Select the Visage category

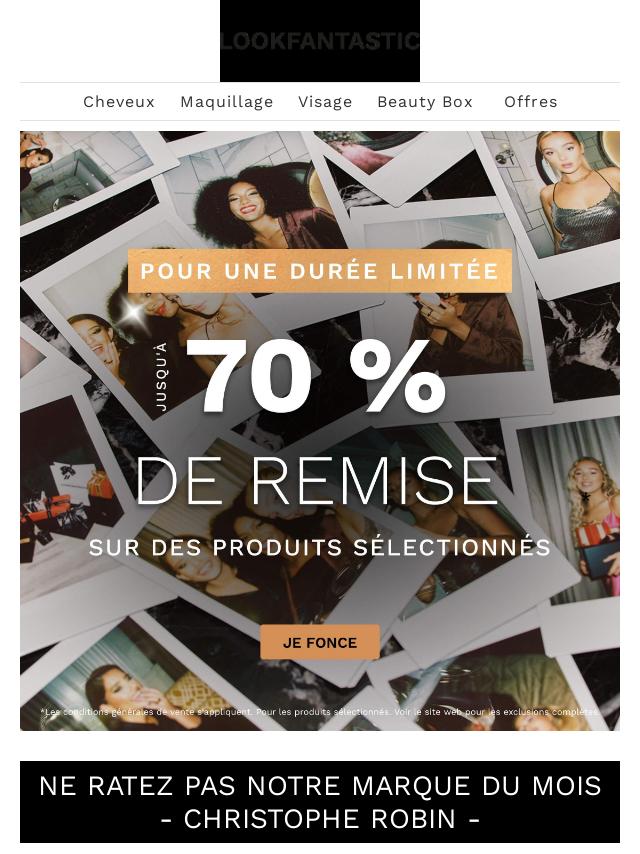click(x=325, y=102)
